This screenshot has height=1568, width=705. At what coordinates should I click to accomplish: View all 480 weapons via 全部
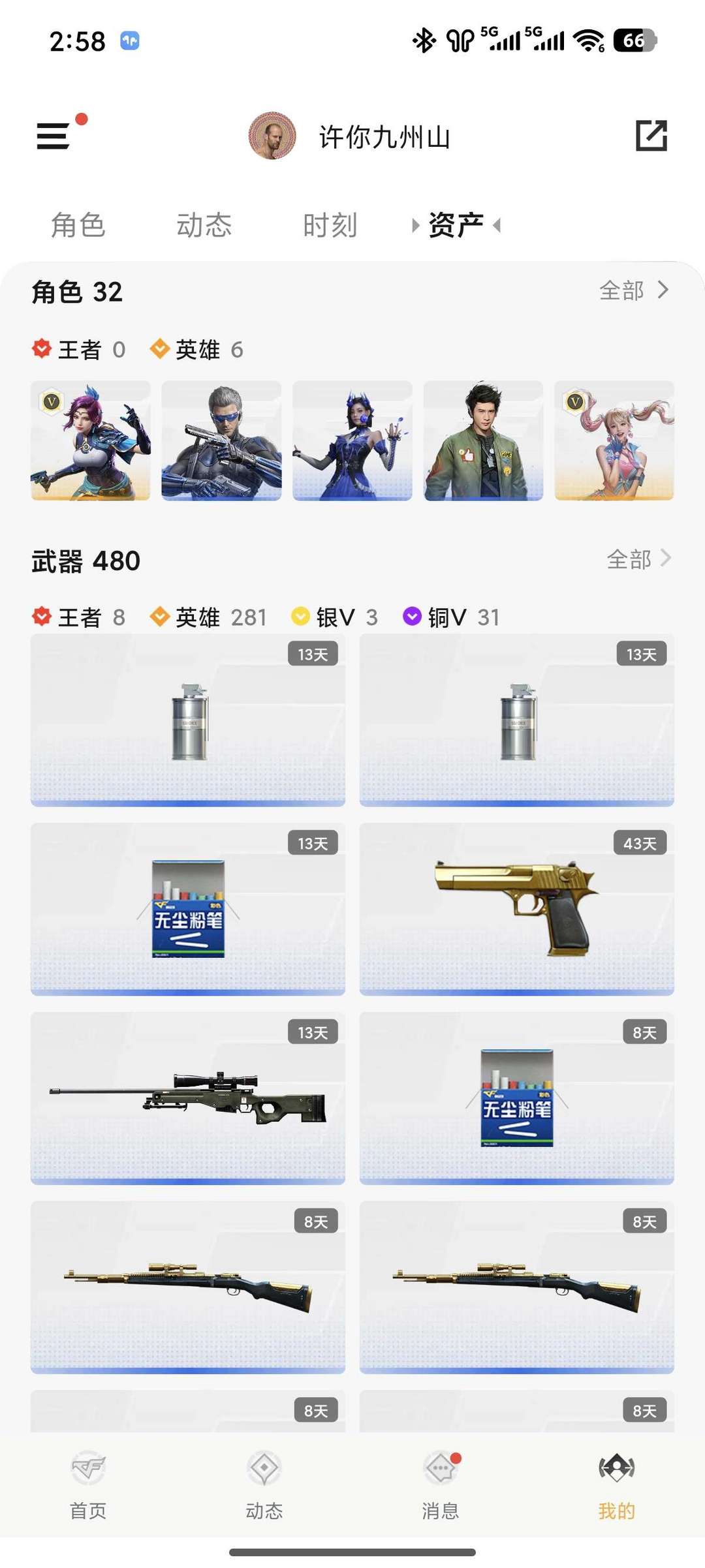(x=638, y=559)
